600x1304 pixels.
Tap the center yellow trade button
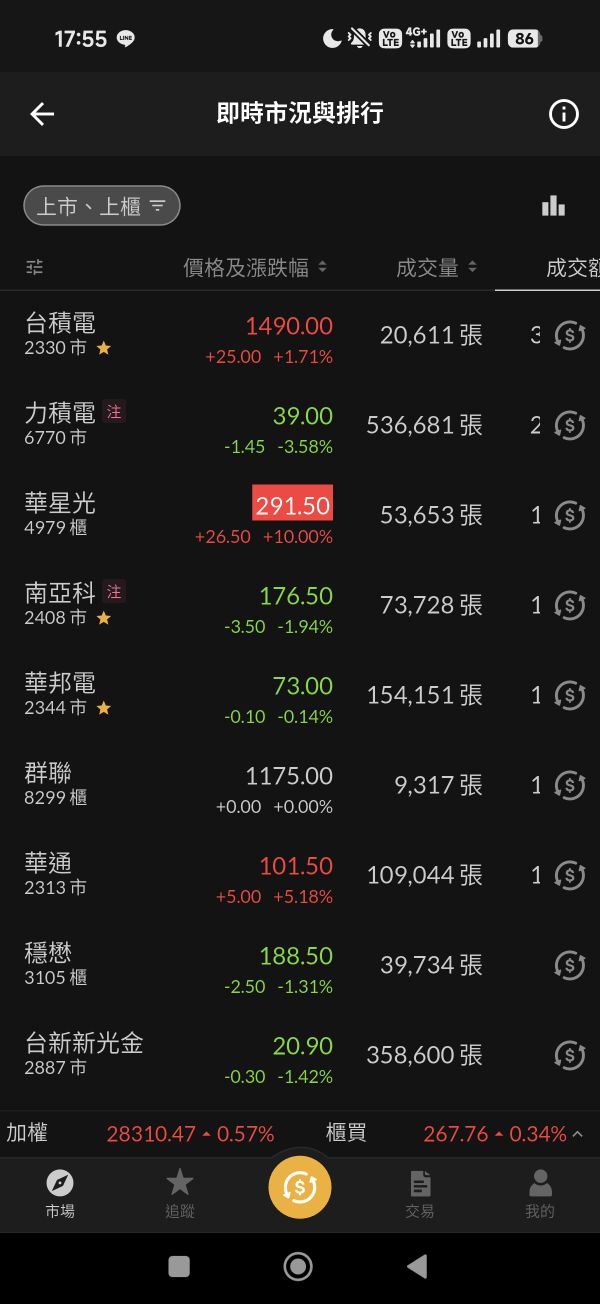(x=300, y=1187)
